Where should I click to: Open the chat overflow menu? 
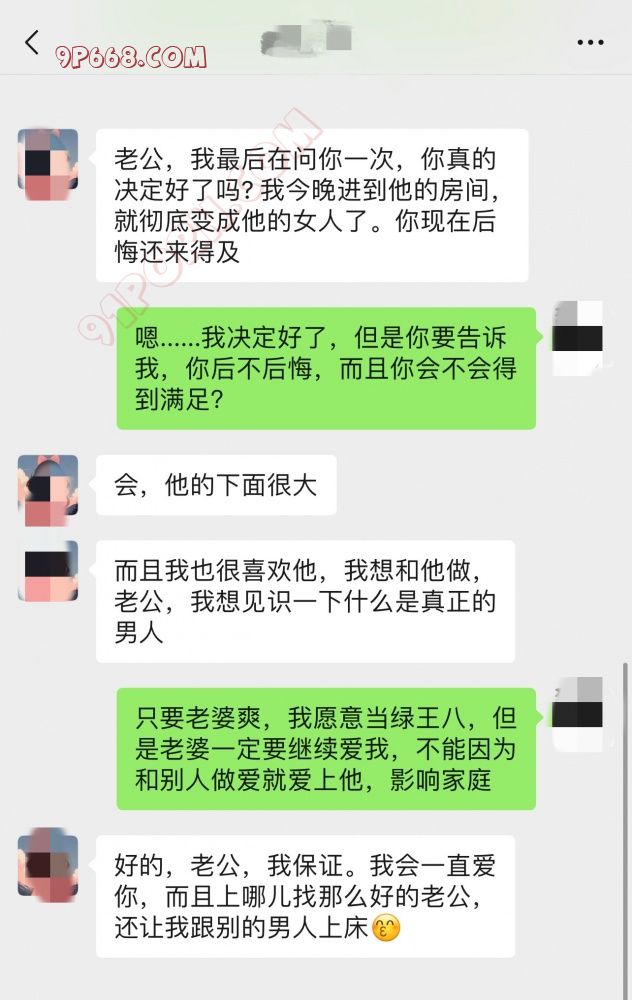click(x=590, y=43)
